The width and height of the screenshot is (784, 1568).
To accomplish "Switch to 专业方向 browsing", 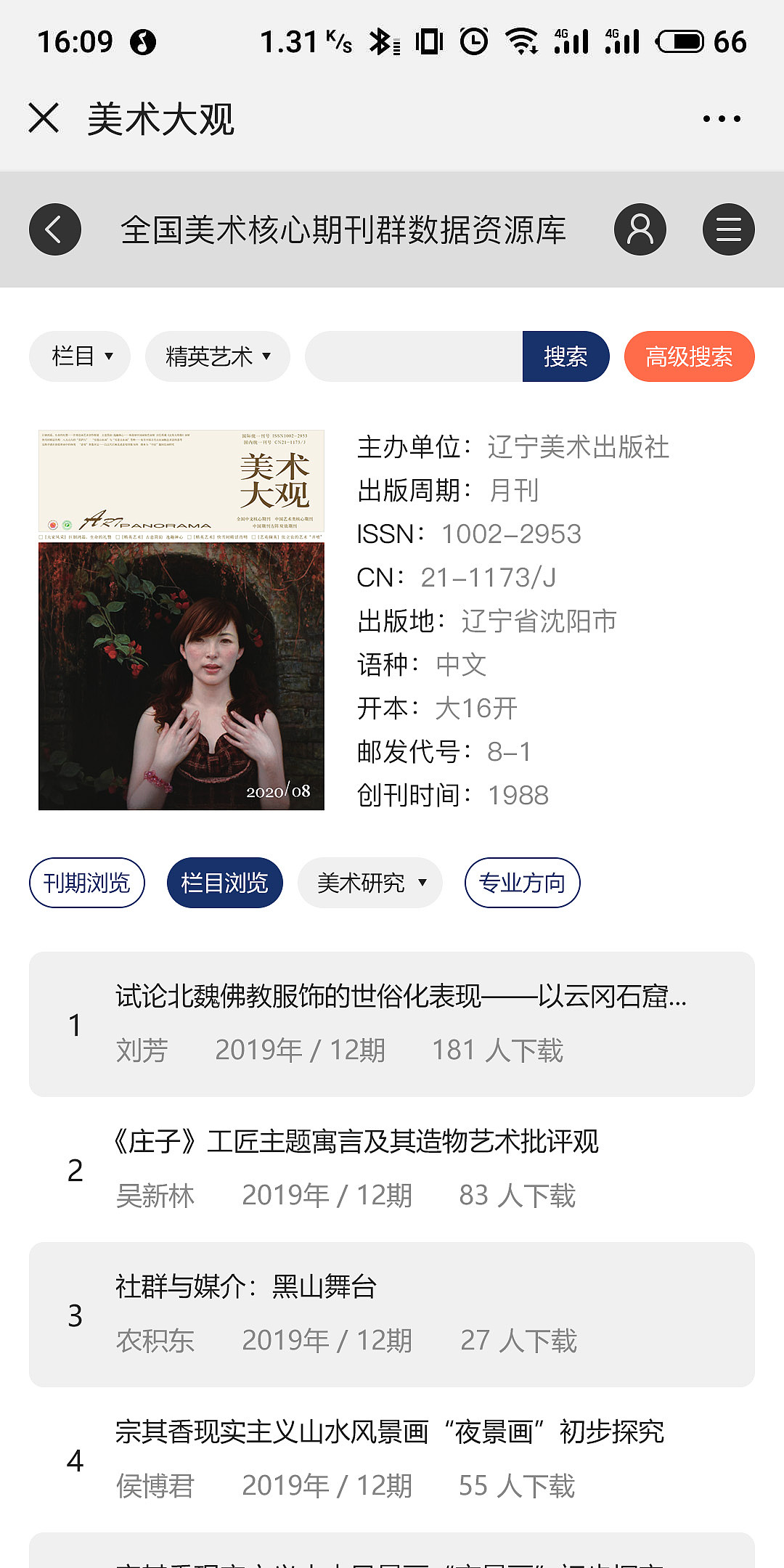I will pyautogui.click(x=522, y=883).
